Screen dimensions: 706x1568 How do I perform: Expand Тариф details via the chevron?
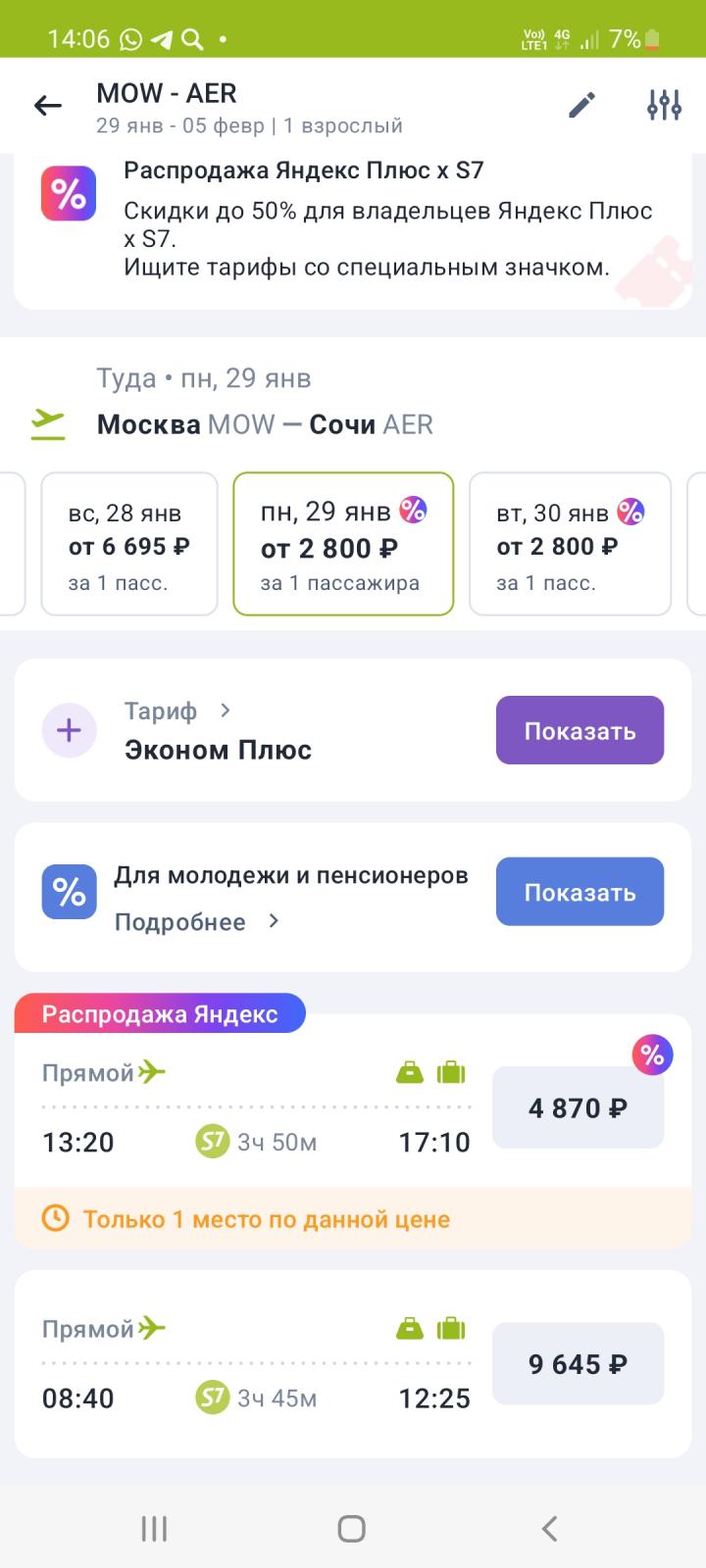226,710
